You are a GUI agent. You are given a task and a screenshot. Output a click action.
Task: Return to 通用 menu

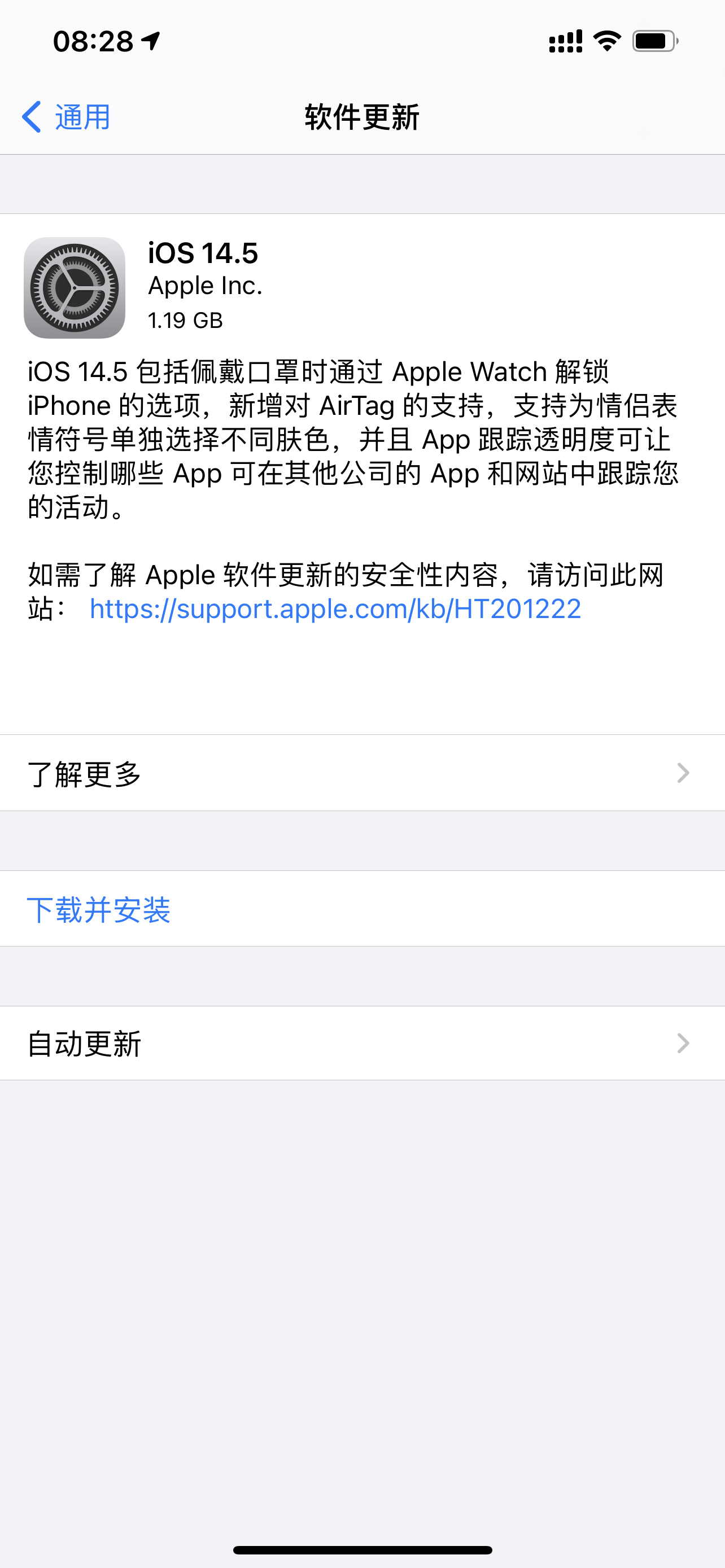(x=67, y=116)
